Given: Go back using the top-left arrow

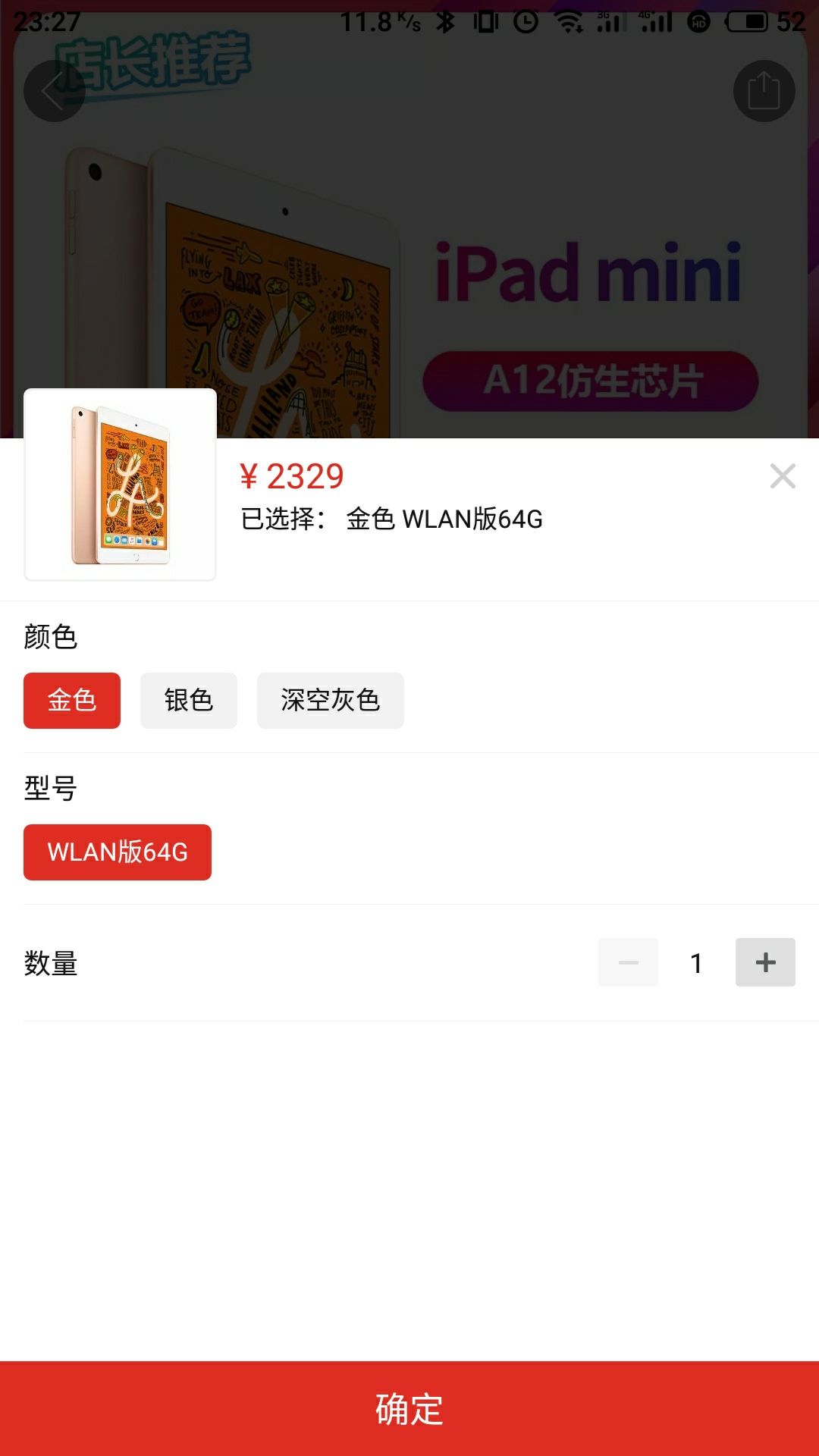Looking at the screenshot, I should click(x=54, y=91).
